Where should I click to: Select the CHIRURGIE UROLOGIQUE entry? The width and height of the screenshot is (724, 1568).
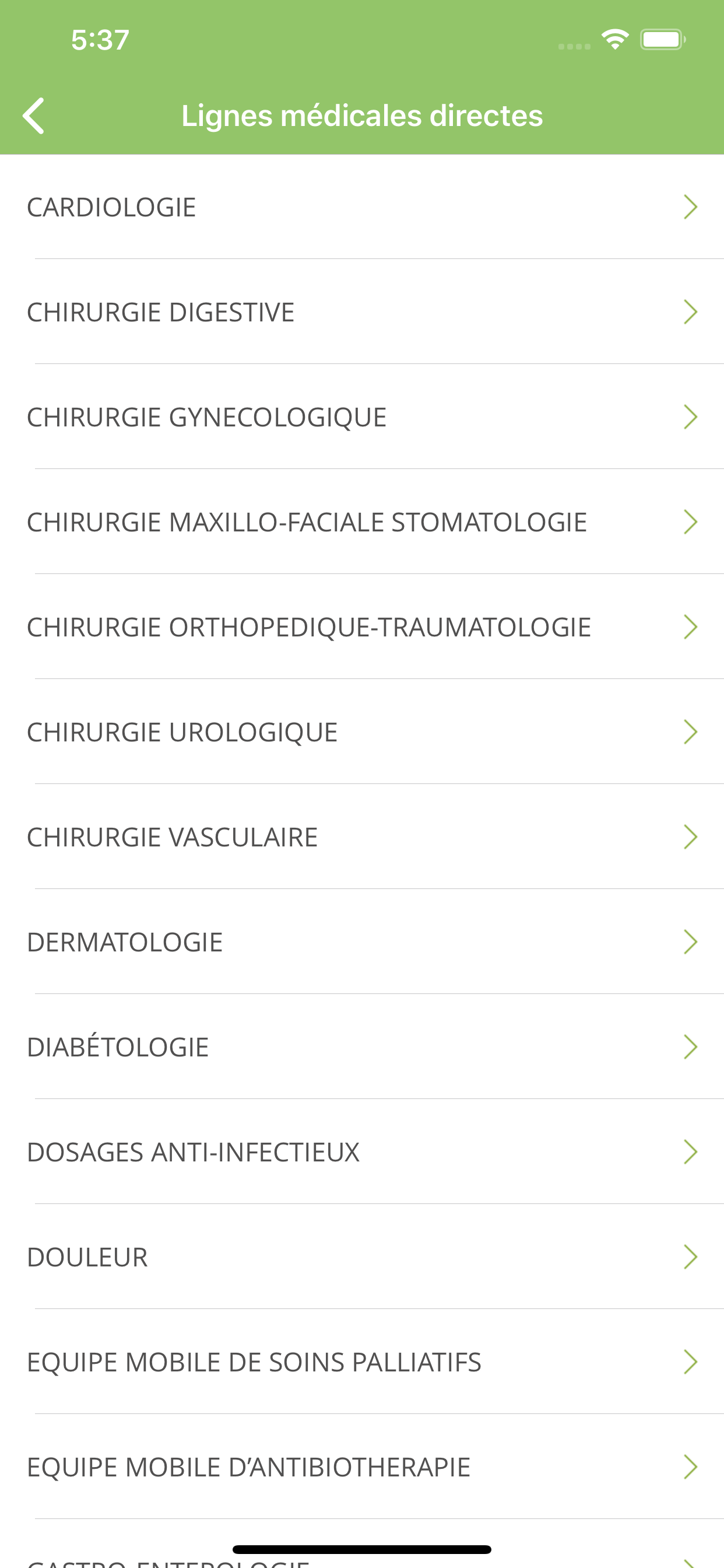(x=362, y=731)
